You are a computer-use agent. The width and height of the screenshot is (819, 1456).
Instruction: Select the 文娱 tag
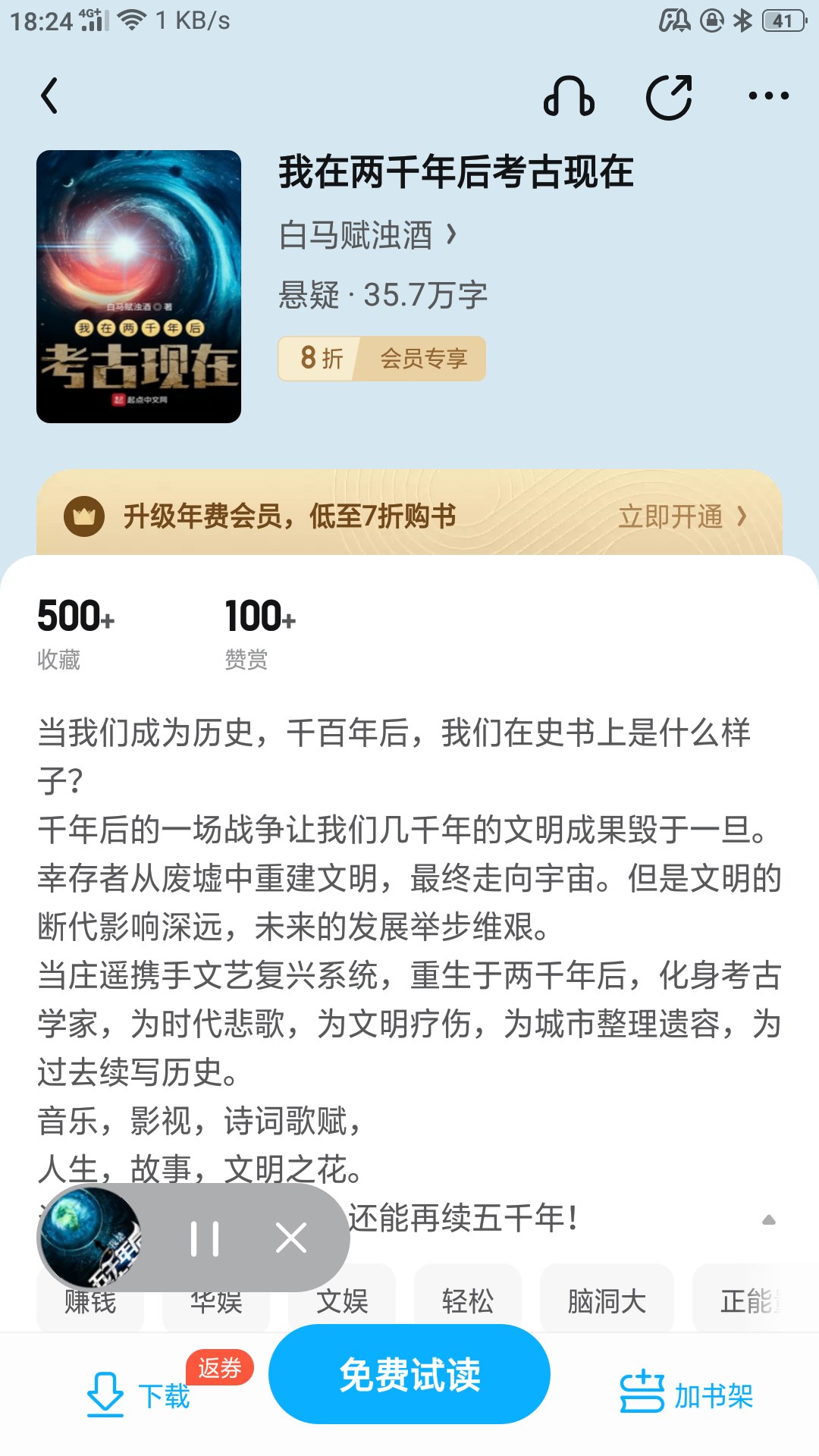(x=342, y=1301)
